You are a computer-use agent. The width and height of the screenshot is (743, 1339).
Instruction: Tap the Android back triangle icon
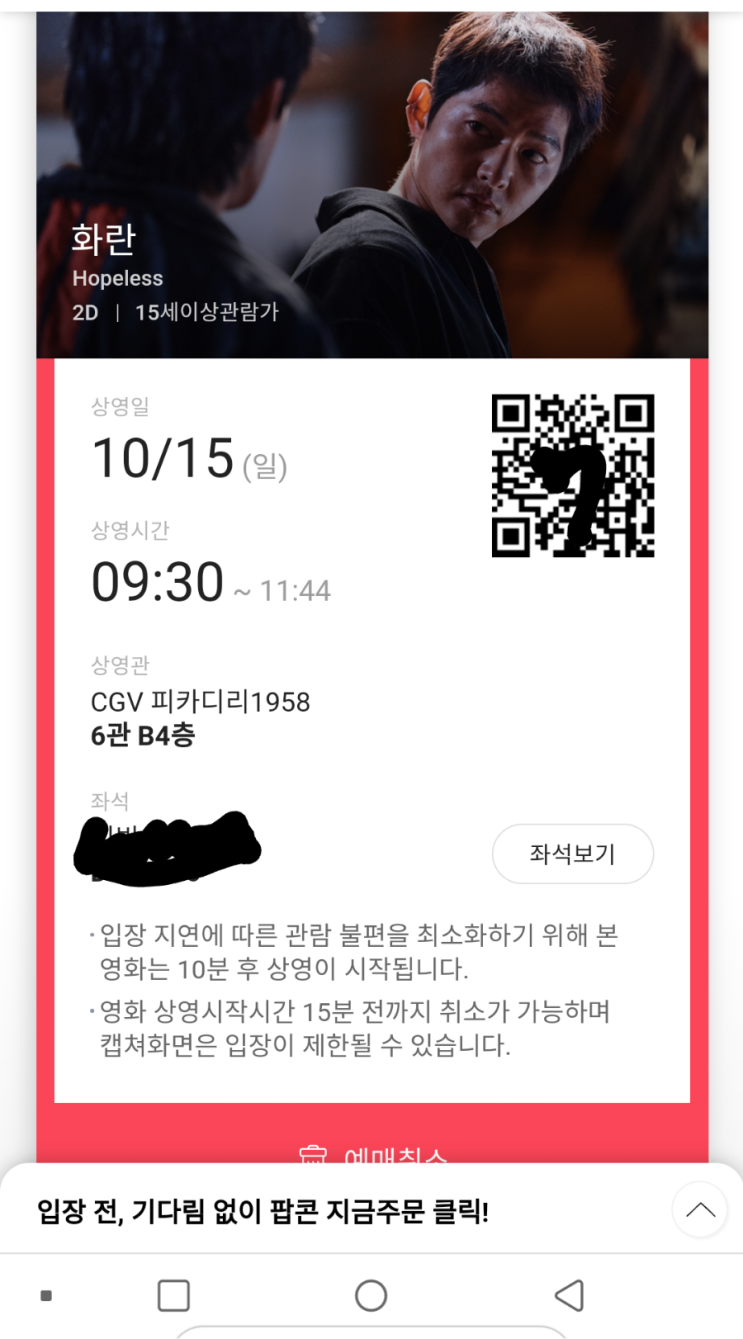coord(568,1292)
